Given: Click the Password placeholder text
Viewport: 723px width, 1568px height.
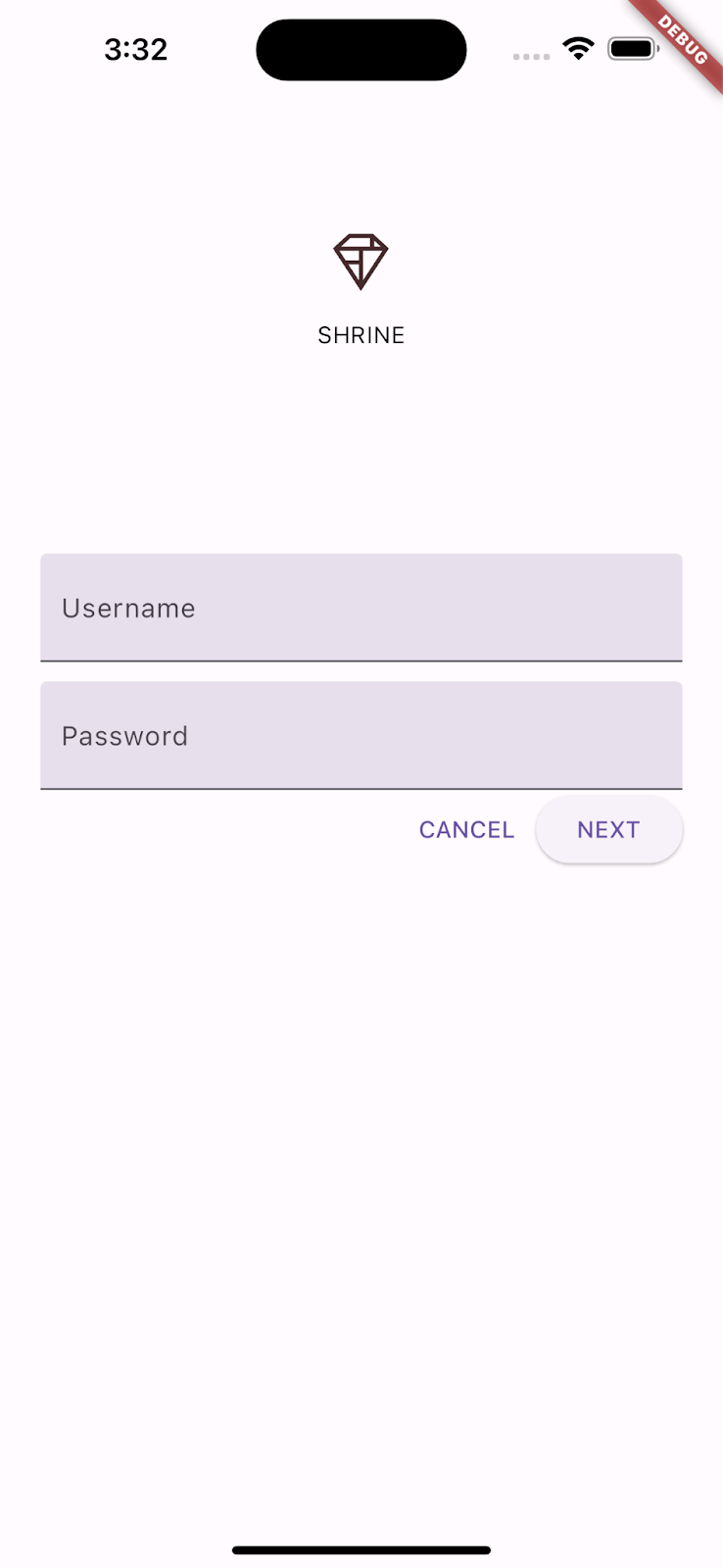Looking at the screenshot, I should tap(124, 736).
